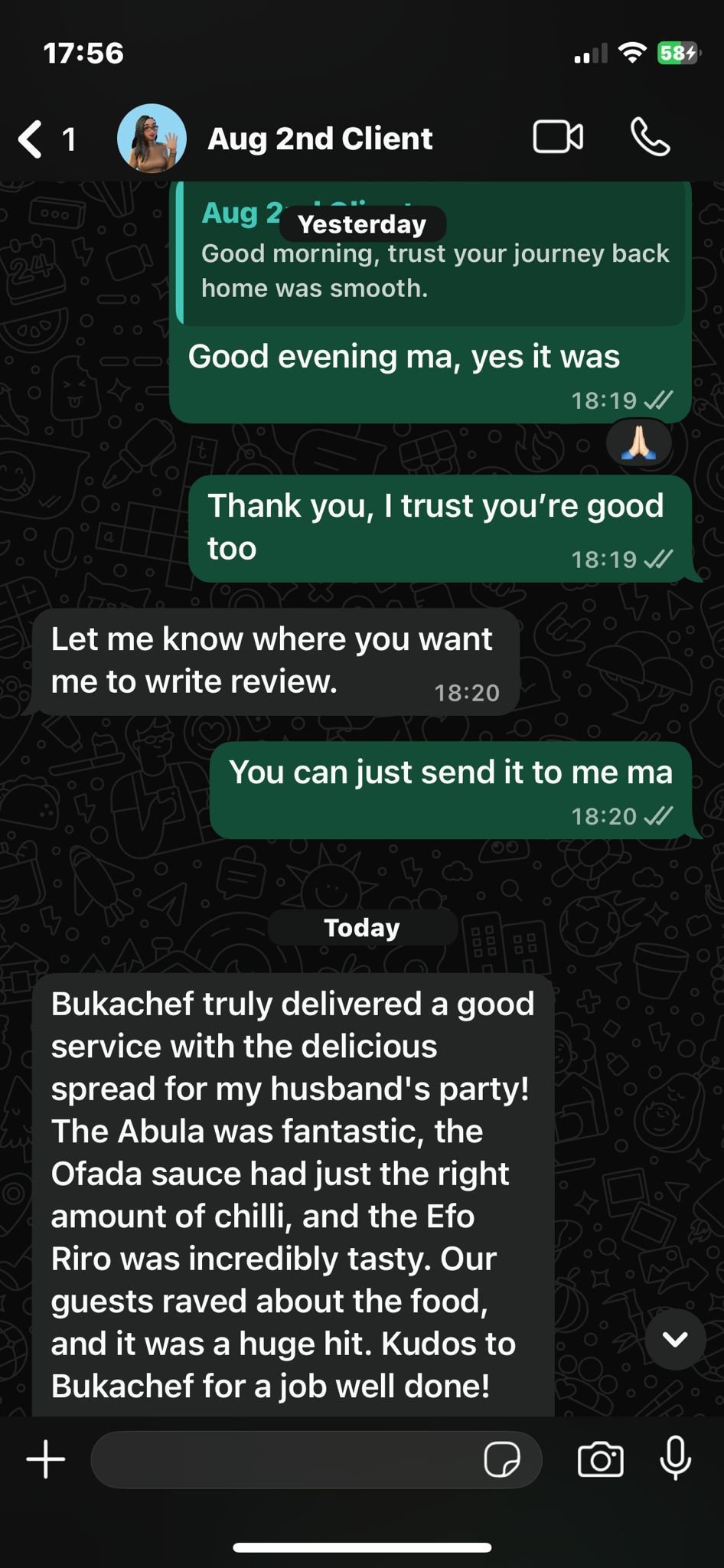
Task: Tap the microphone for a voice message
Action: click(676, 1459)
